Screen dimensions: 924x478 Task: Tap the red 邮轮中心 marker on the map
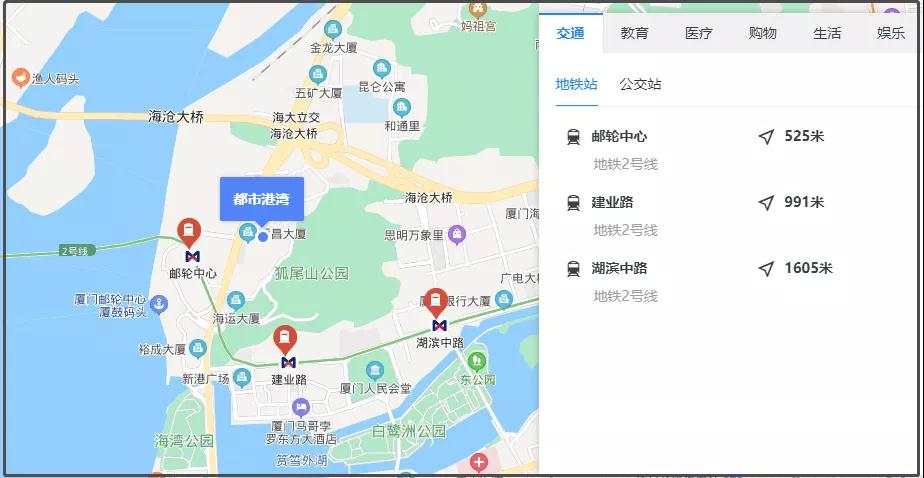189,233
